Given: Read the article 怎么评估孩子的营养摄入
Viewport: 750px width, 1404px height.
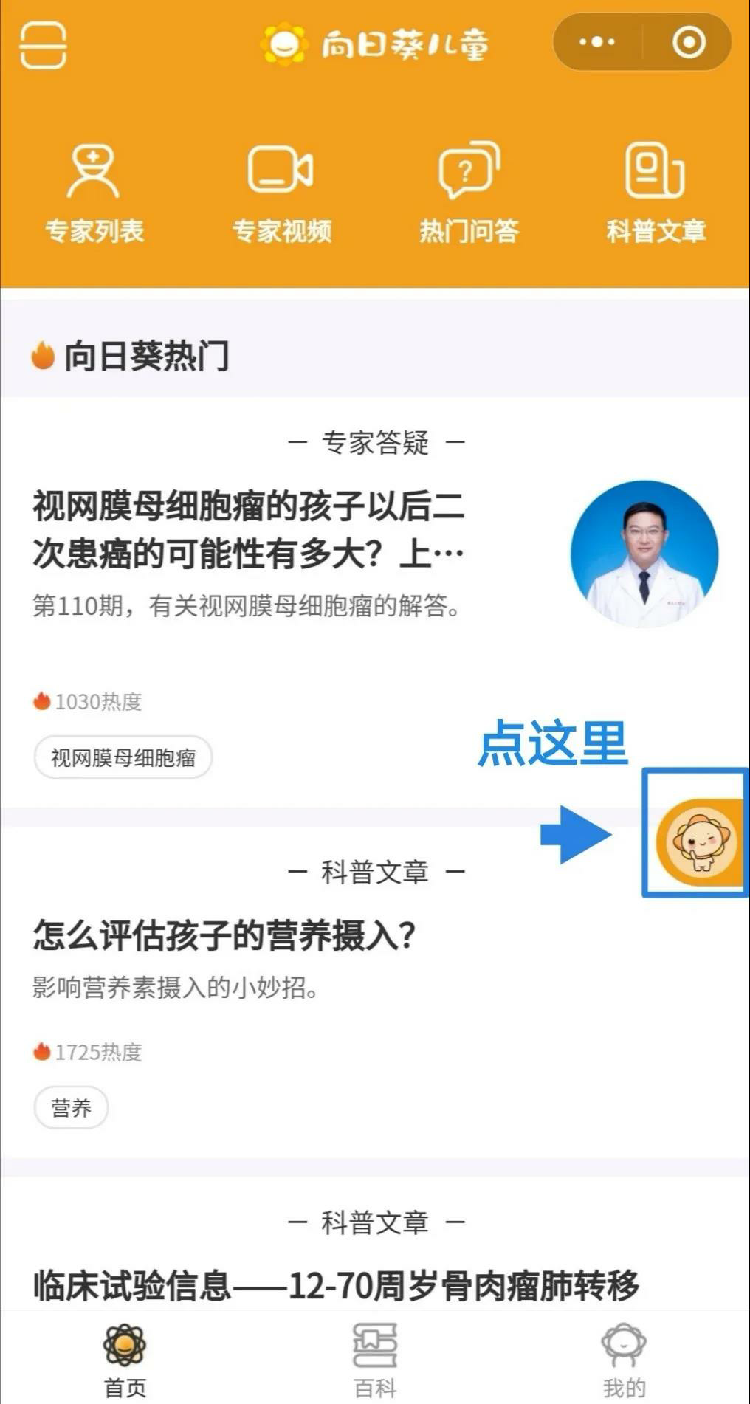Looking at the screenshot, I should [x=224, y=936].
